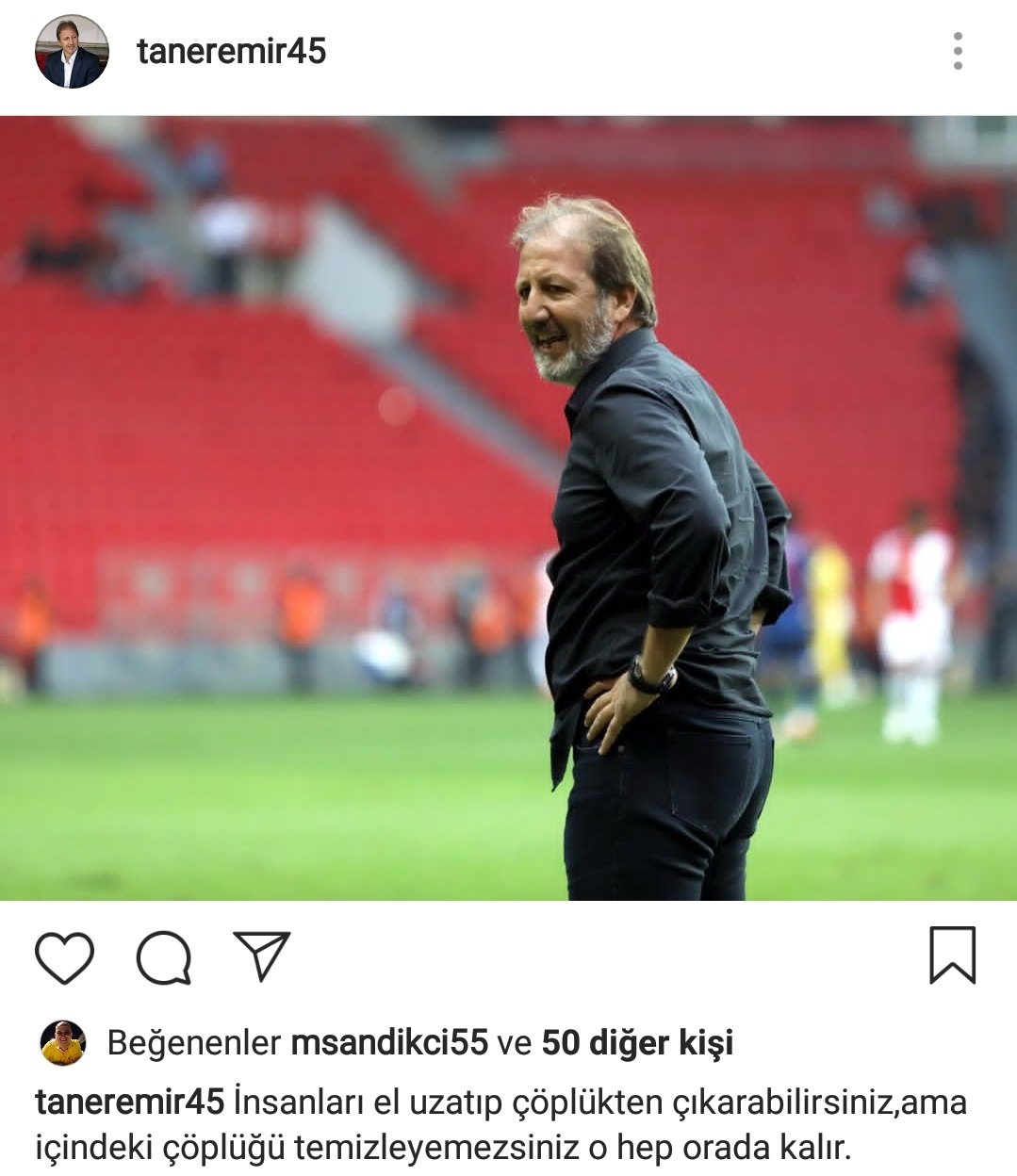Open taneremir45 profile from header username
Screen dimensions: 1017x1176
click(x=231, y=51)
